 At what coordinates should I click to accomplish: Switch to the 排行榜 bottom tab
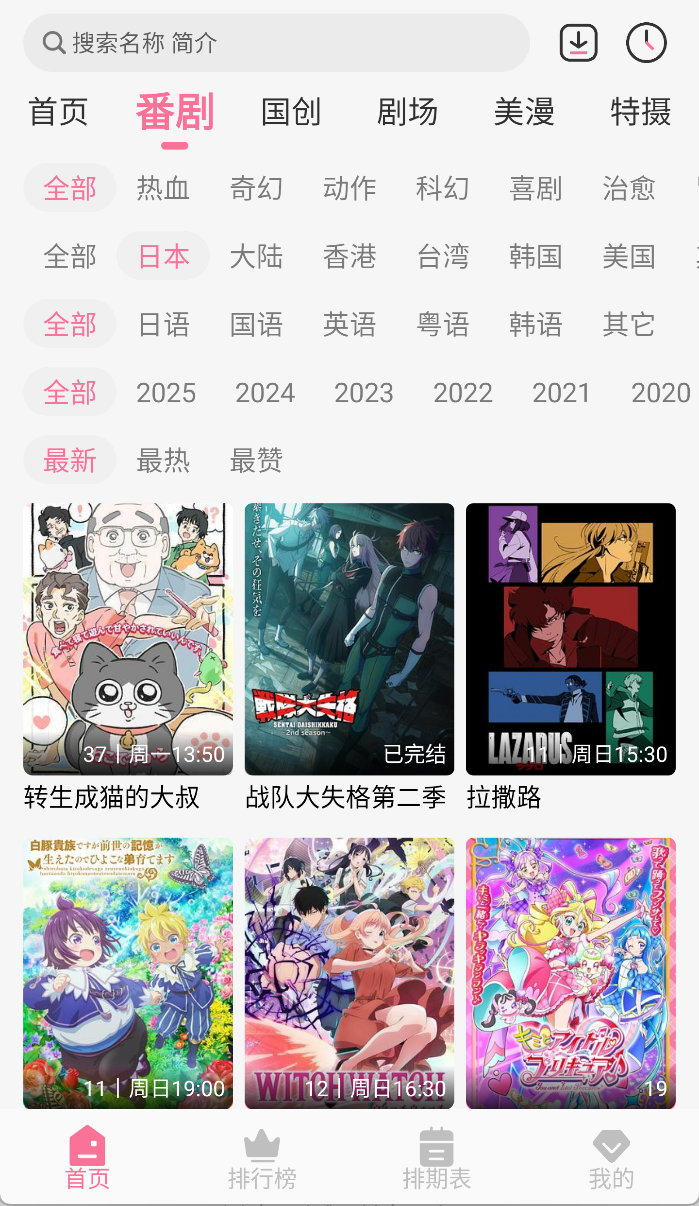pos(262,1160)
